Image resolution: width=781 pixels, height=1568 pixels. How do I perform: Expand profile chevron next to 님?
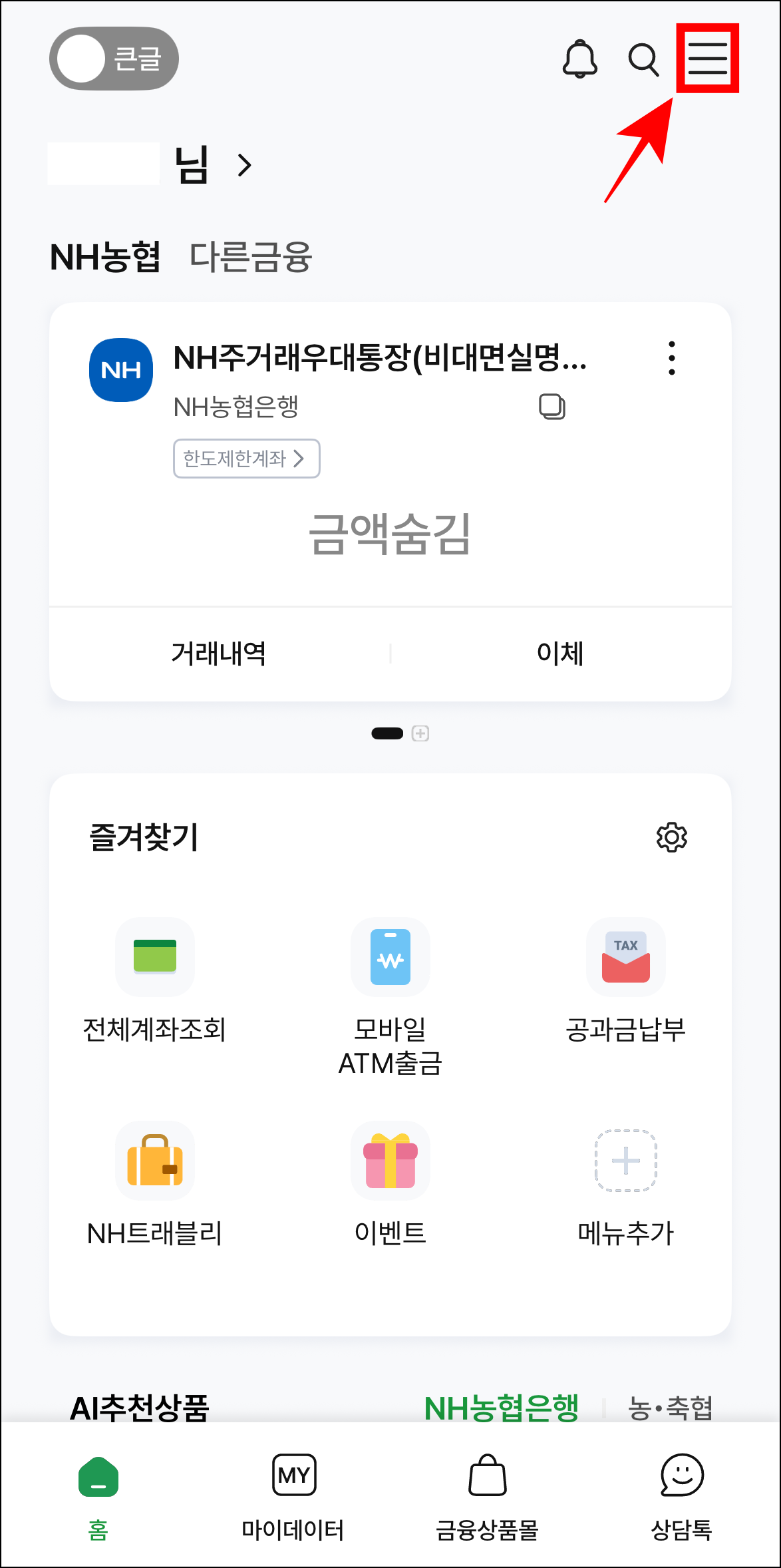243,164
